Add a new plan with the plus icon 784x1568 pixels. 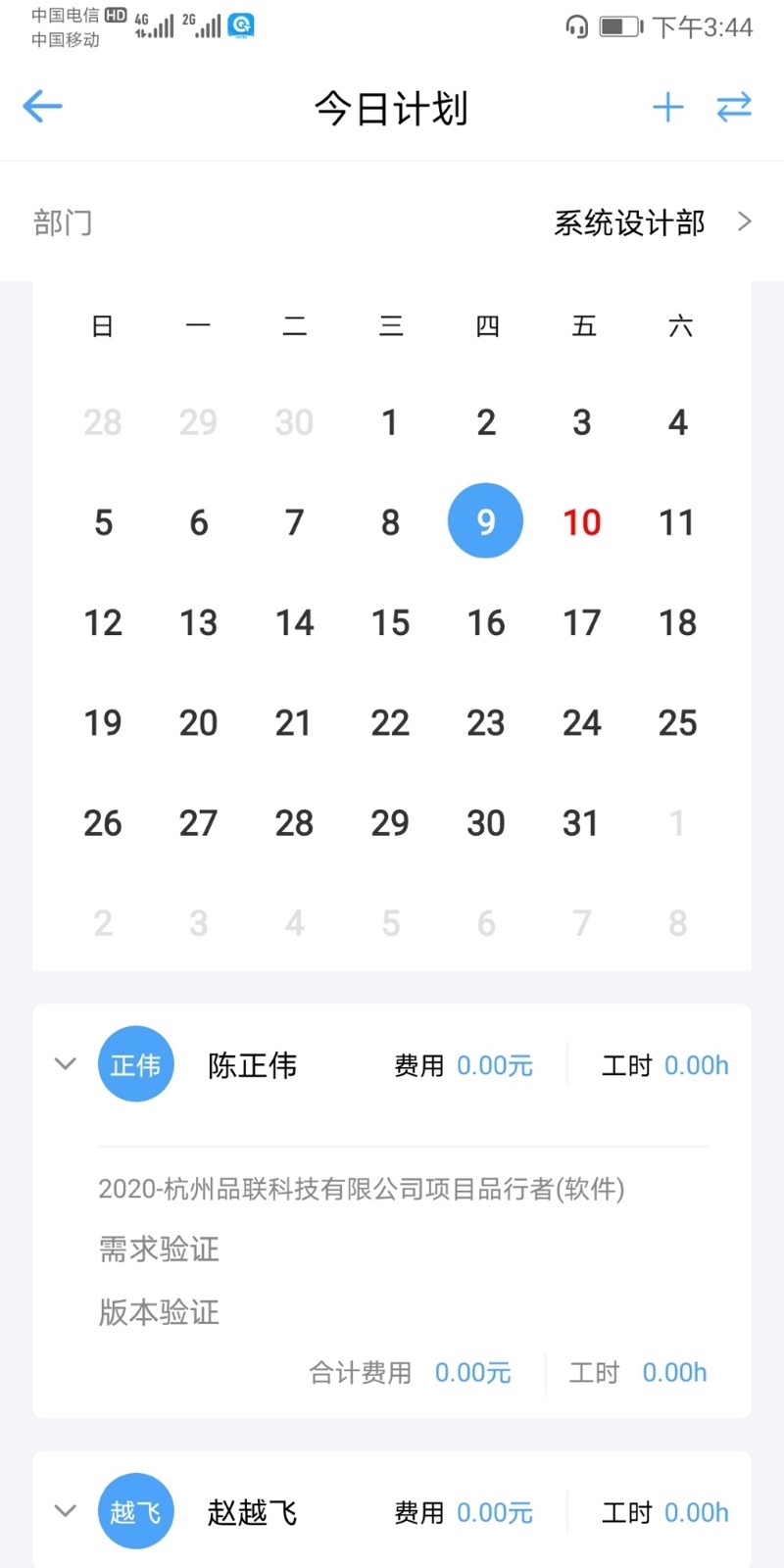click(667, 107)
